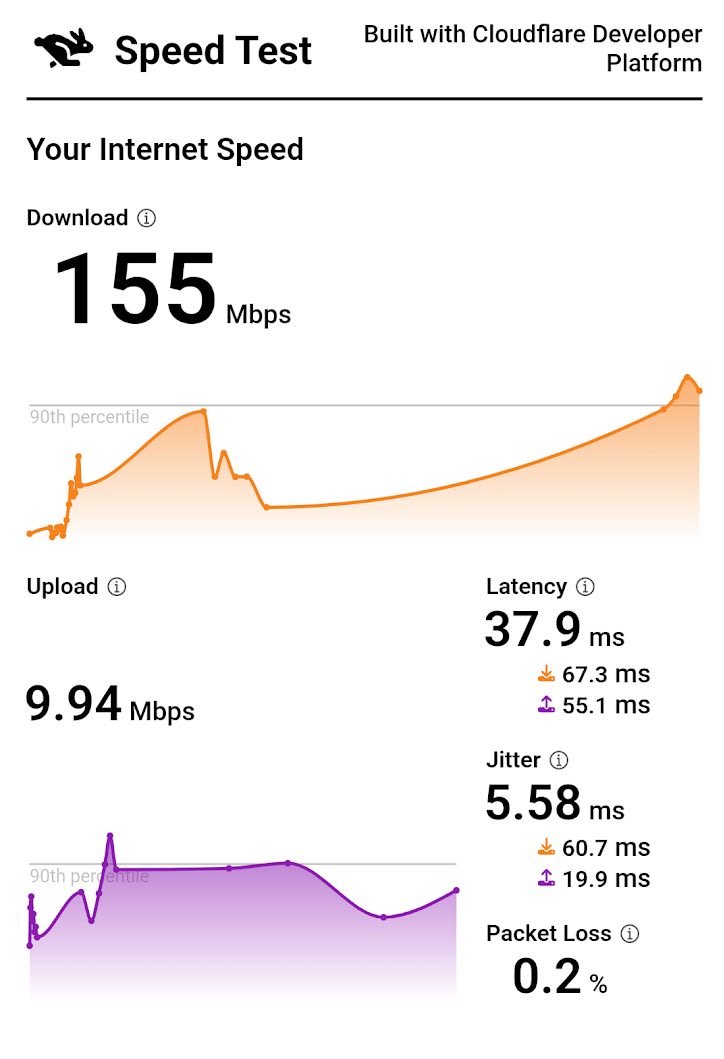724x1059 pixels.
Task: View the Jitter info tooltip
Action: pyautogui.click(x=560, y=761)
